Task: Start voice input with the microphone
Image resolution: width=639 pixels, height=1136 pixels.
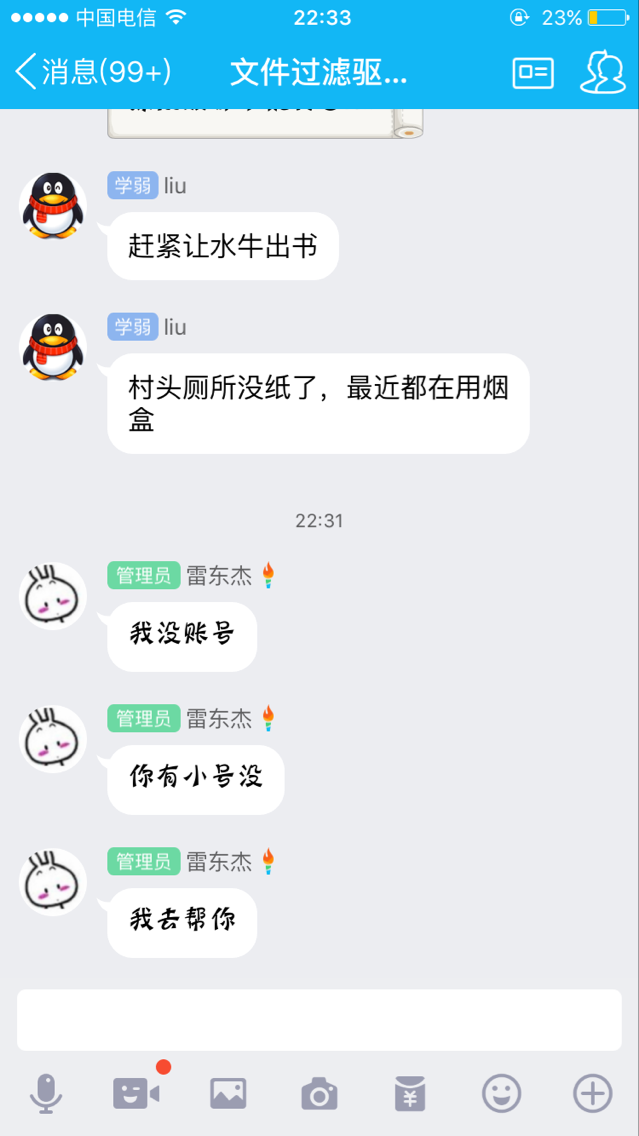Action: [x=45, y=1094]
